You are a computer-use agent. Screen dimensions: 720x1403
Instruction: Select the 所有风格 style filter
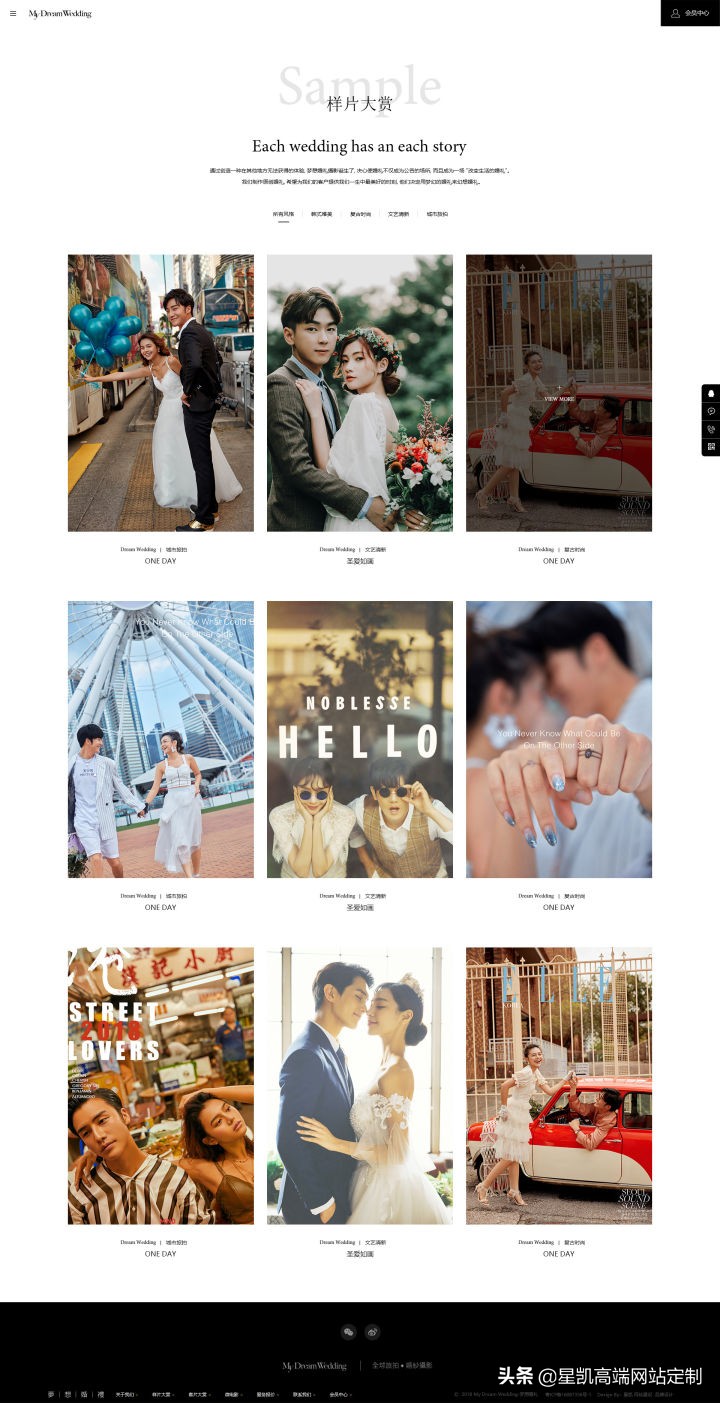[x=283, y=214]
